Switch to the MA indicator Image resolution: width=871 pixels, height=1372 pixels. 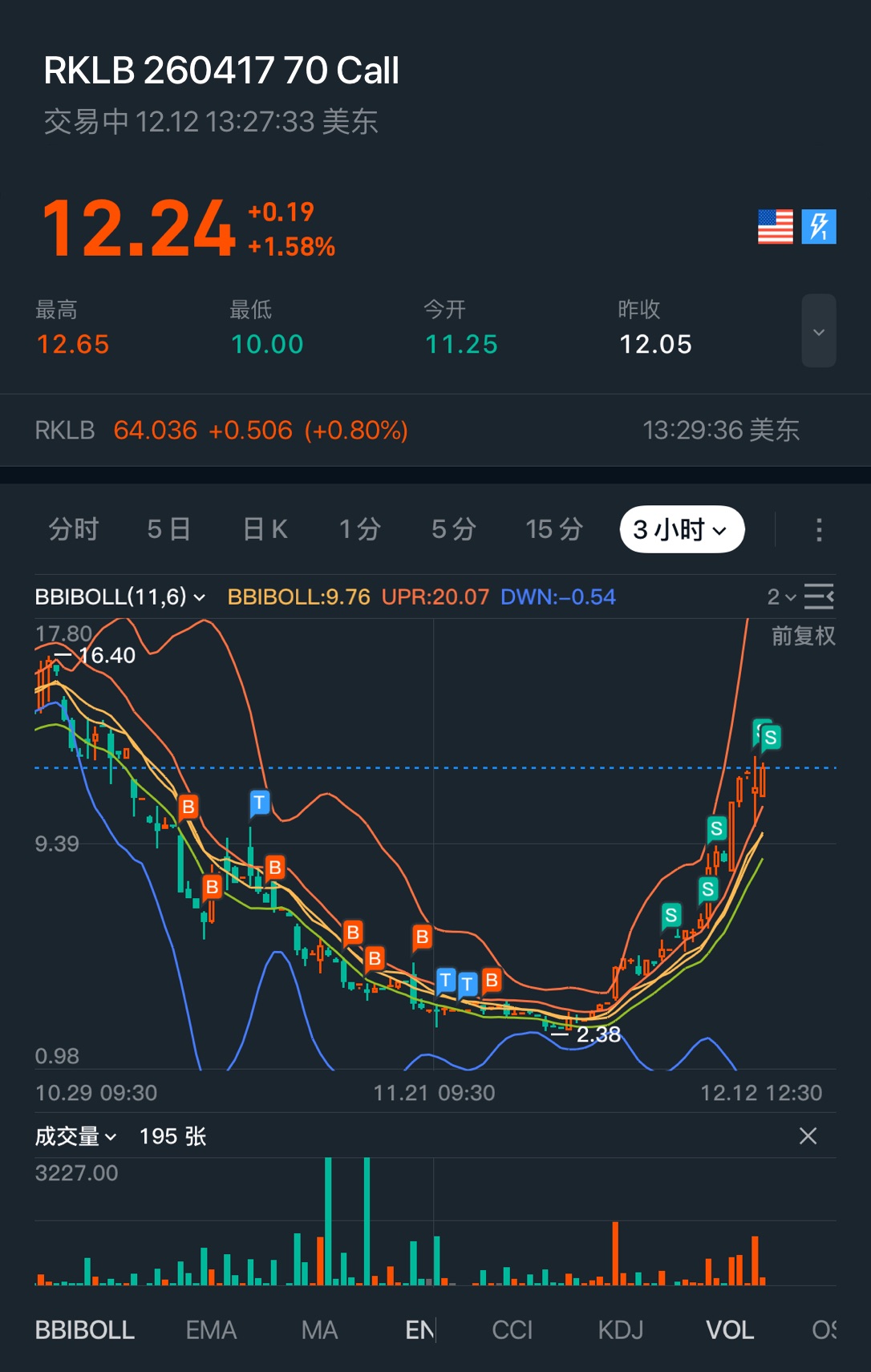319,1330
